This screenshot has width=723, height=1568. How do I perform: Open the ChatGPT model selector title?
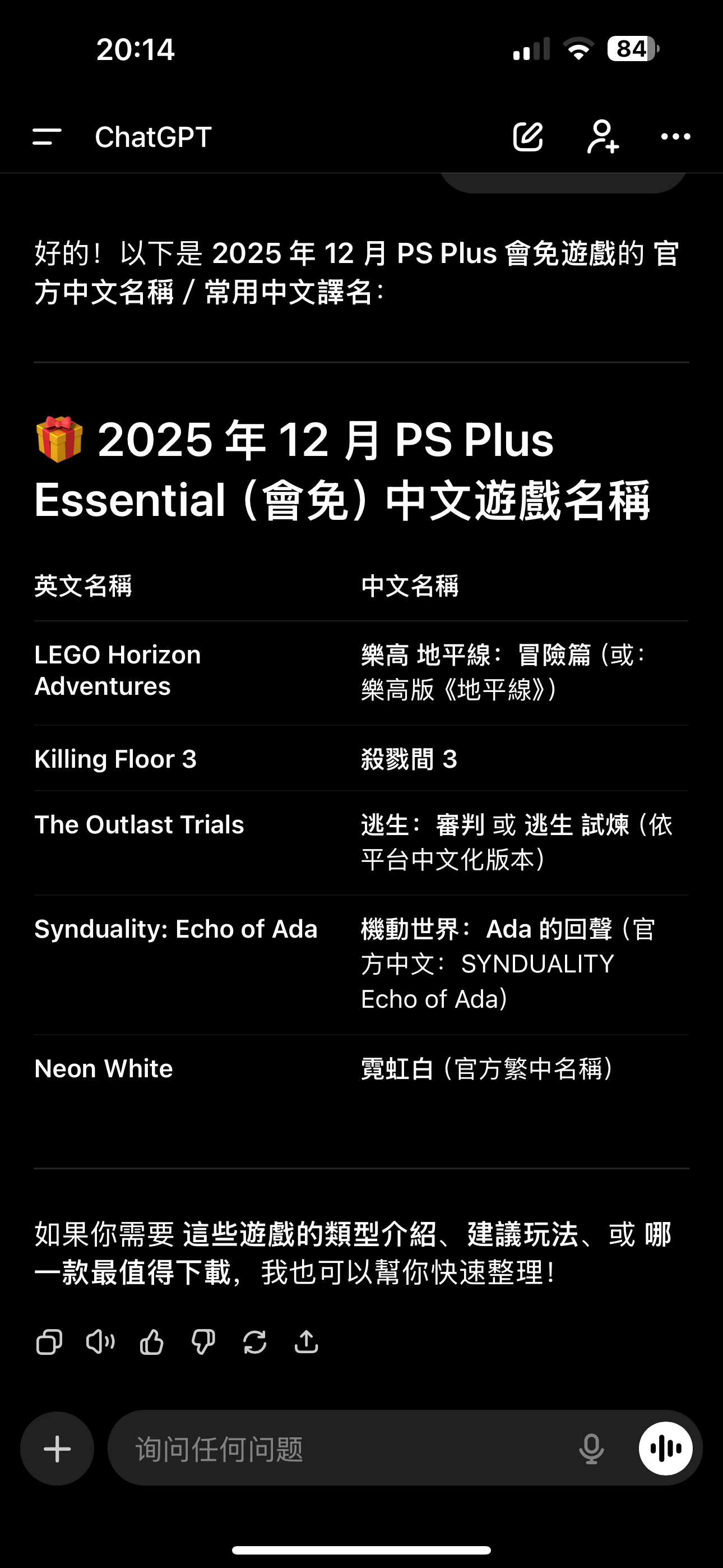pyautogui.click(x=154, y=137)
